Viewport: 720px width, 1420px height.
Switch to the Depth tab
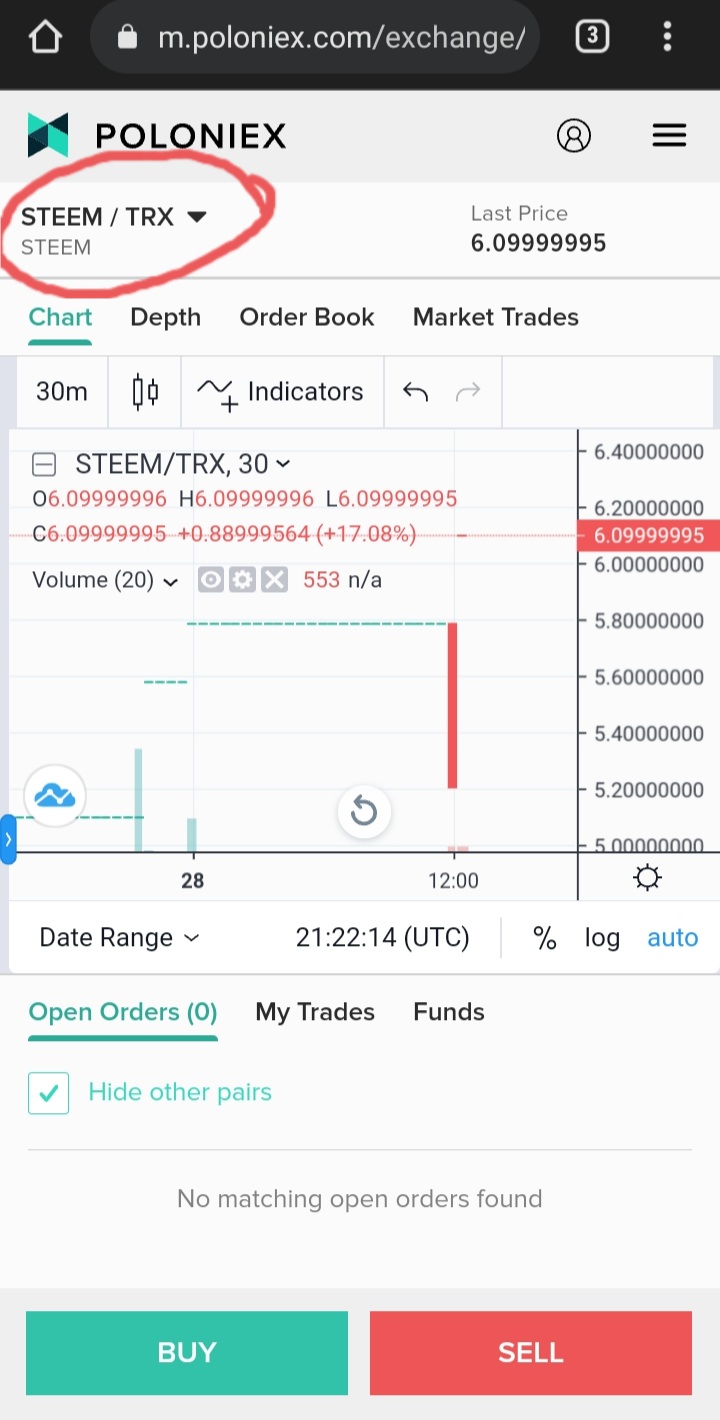tap(165, 317)
